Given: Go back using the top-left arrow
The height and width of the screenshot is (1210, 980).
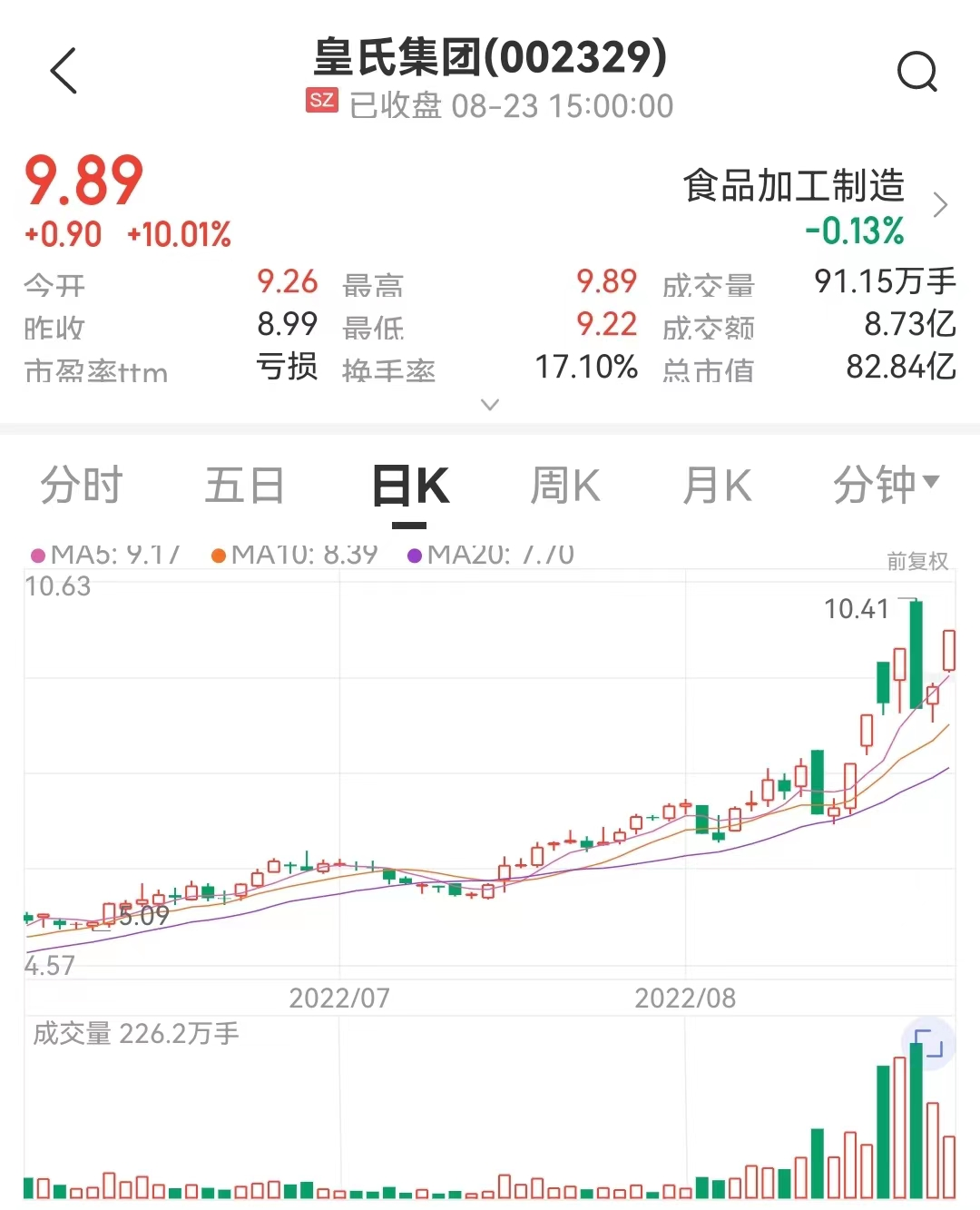Looking at the screenshot, I should coord(64,71).
